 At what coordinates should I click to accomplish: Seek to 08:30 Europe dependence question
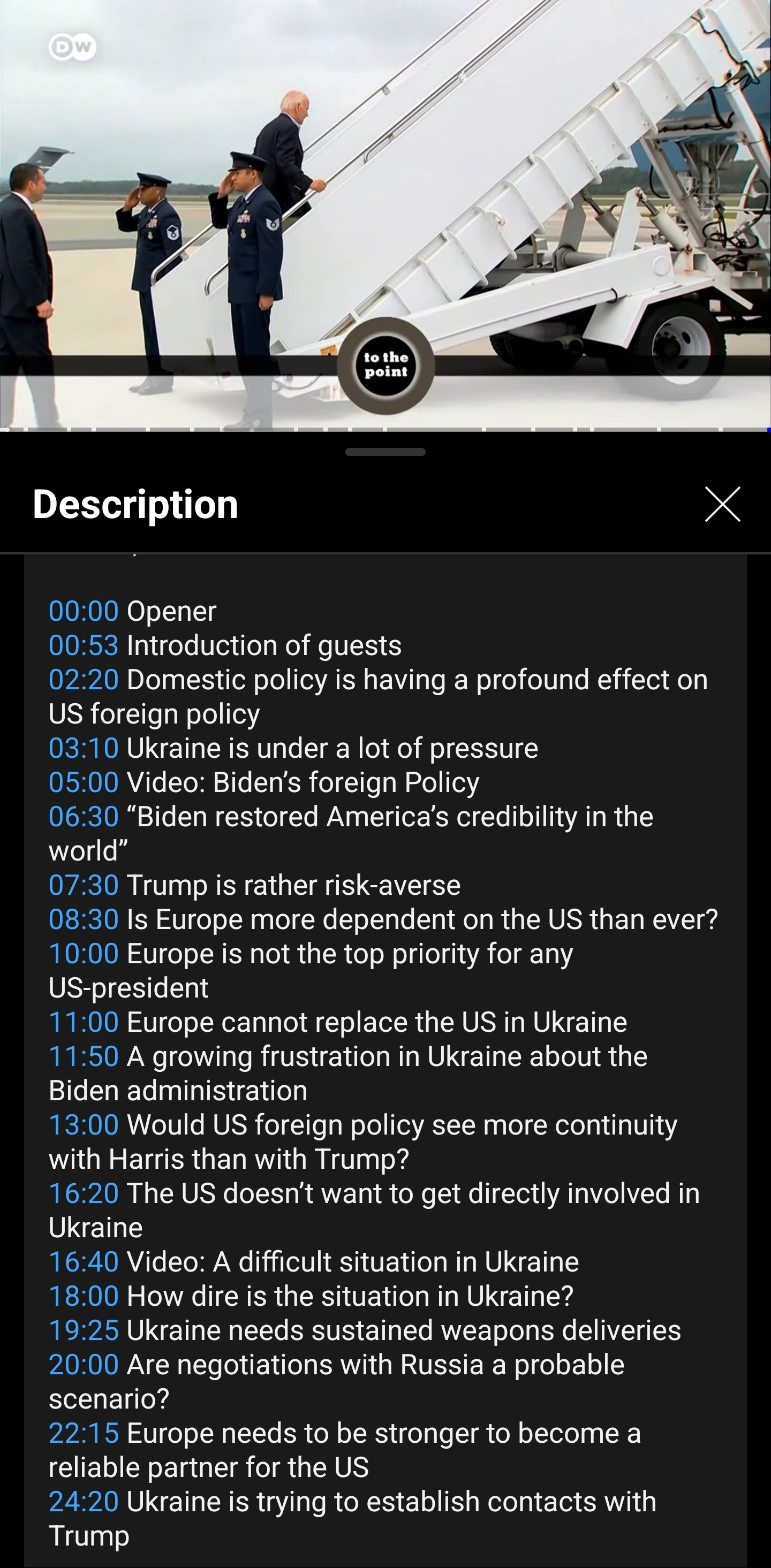[84, 919]
